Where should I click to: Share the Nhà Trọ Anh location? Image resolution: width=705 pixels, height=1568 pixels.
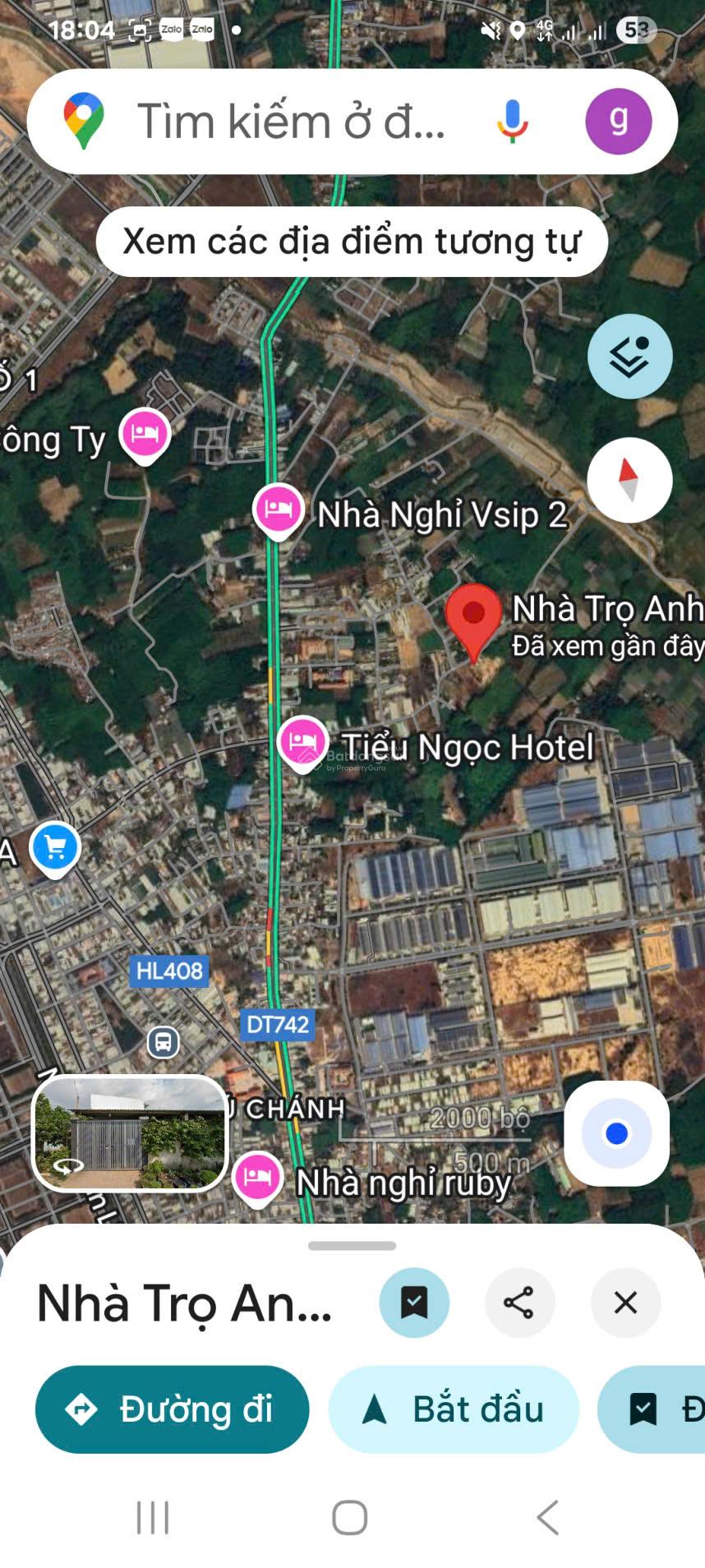pyautogui.click(x=520, y=1303)
